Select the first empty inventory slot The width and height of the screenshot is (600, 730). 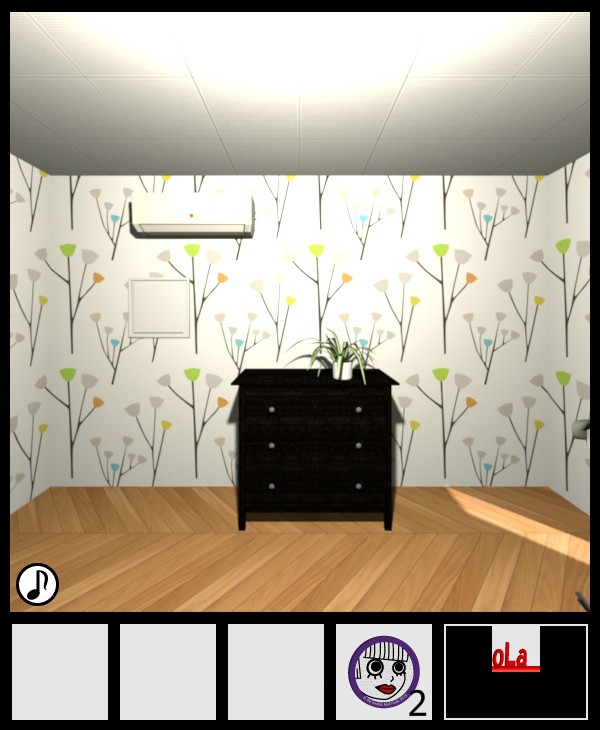[x=60, y=672]
